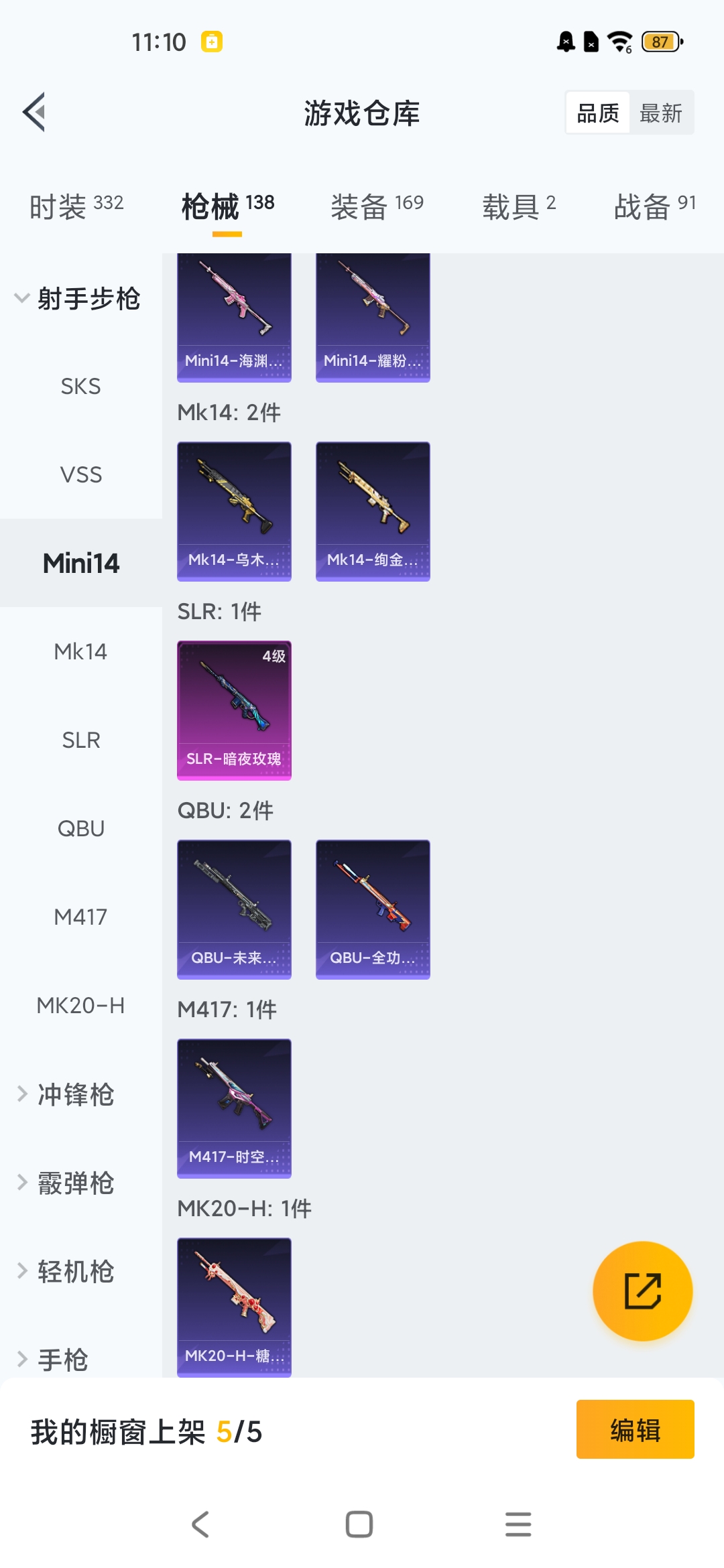
Task: Sort items by 最新
Action: pyautogui.click(x=661, y=113)
